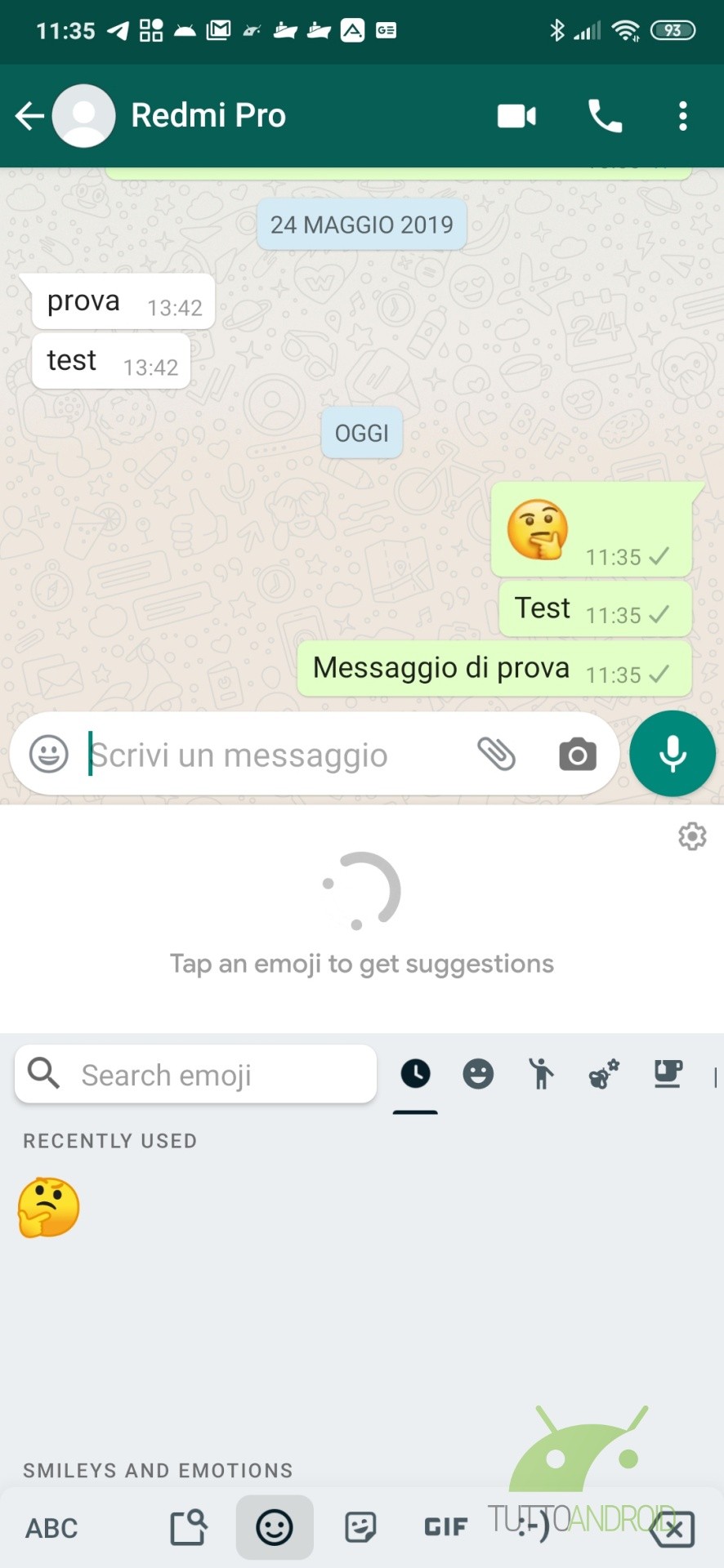Viewport: 724px width, 1568px height.
Task: Open the stickers keyboard tab
Action: point(360,1527)
